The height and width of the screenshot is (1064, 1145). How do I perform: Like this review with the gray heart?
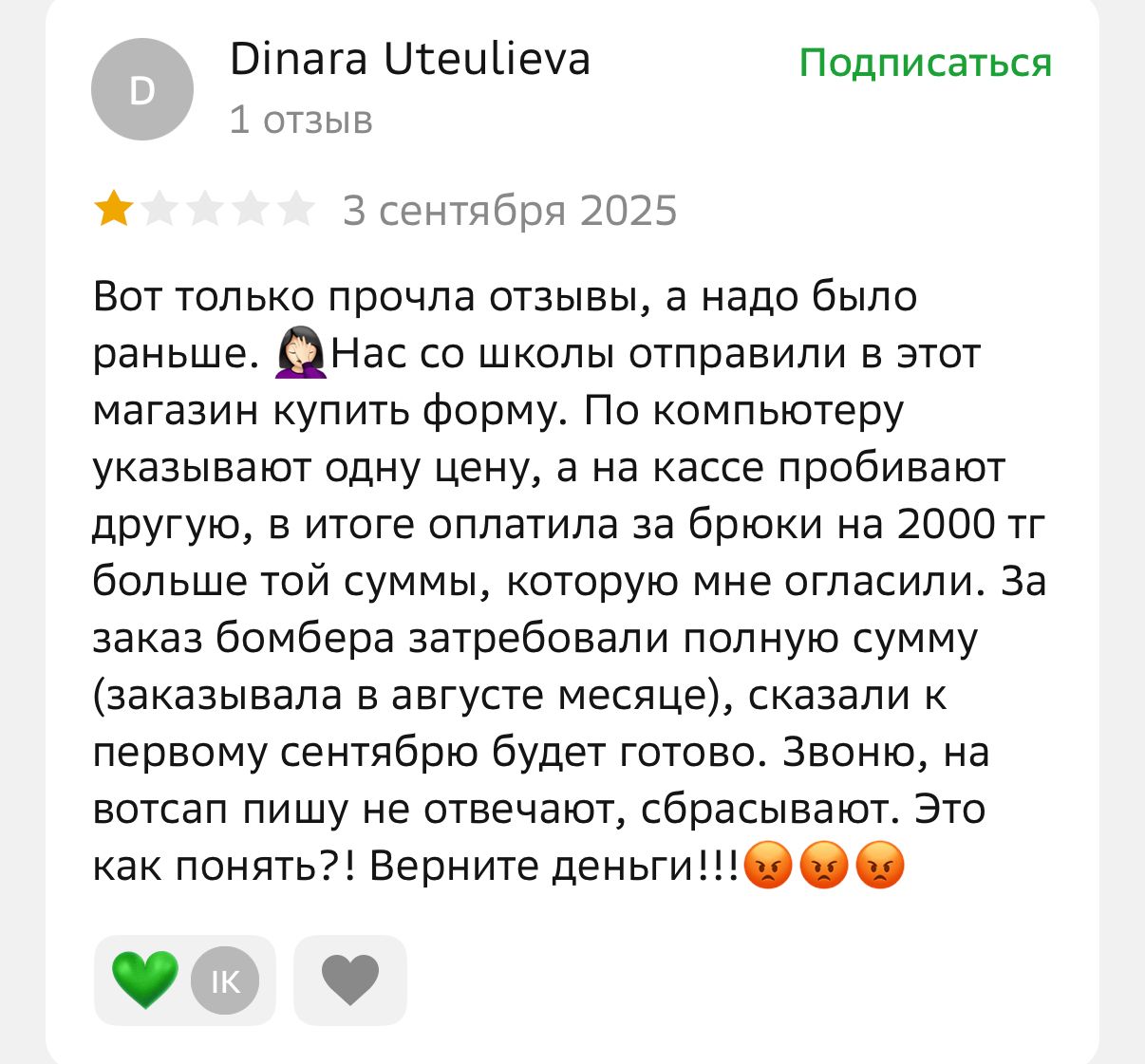click(350, 980)
